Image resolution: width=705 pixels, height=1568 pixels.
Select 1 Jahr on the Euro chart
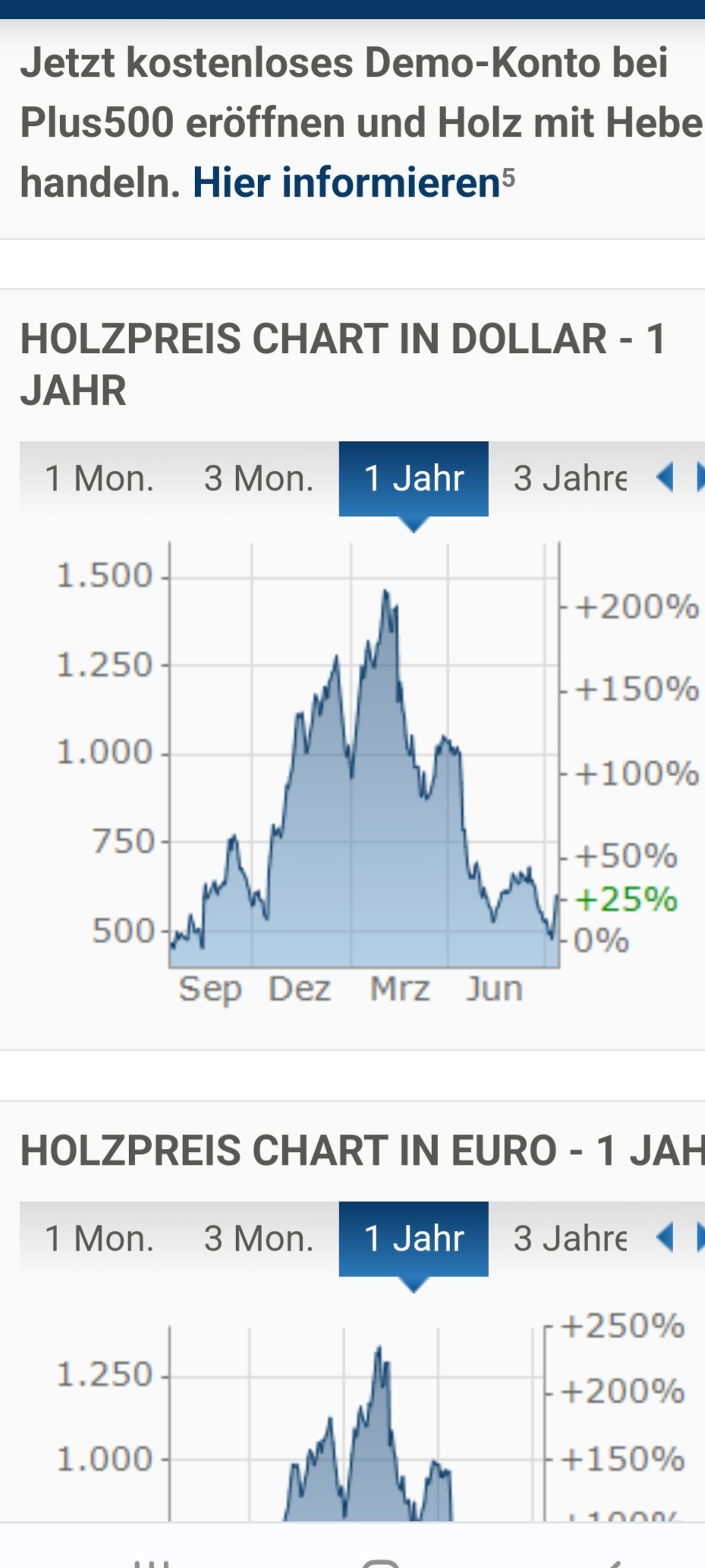pyautogui.click(x=414, y=1238)
